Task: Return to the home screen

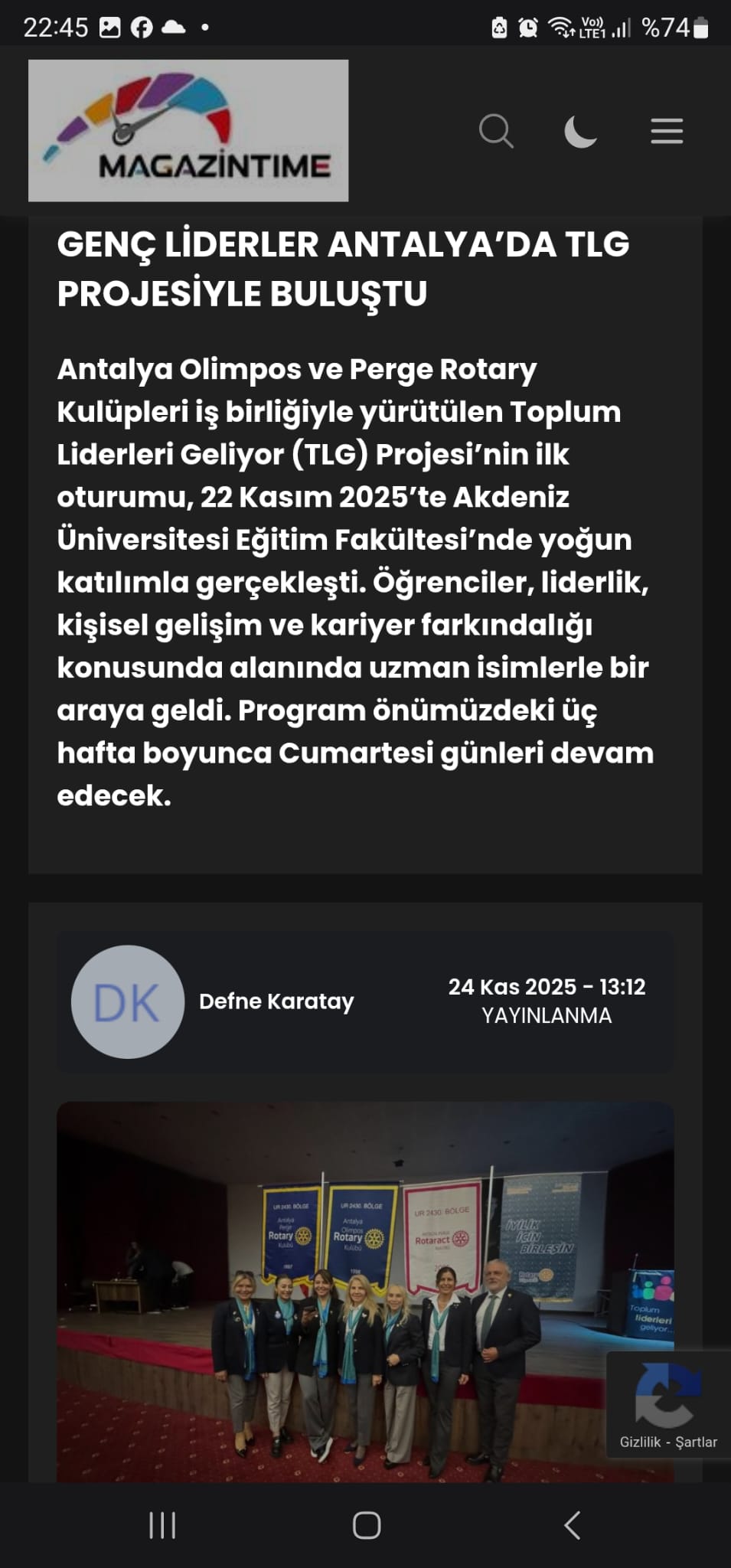Action: click(x=367, y=1525)
